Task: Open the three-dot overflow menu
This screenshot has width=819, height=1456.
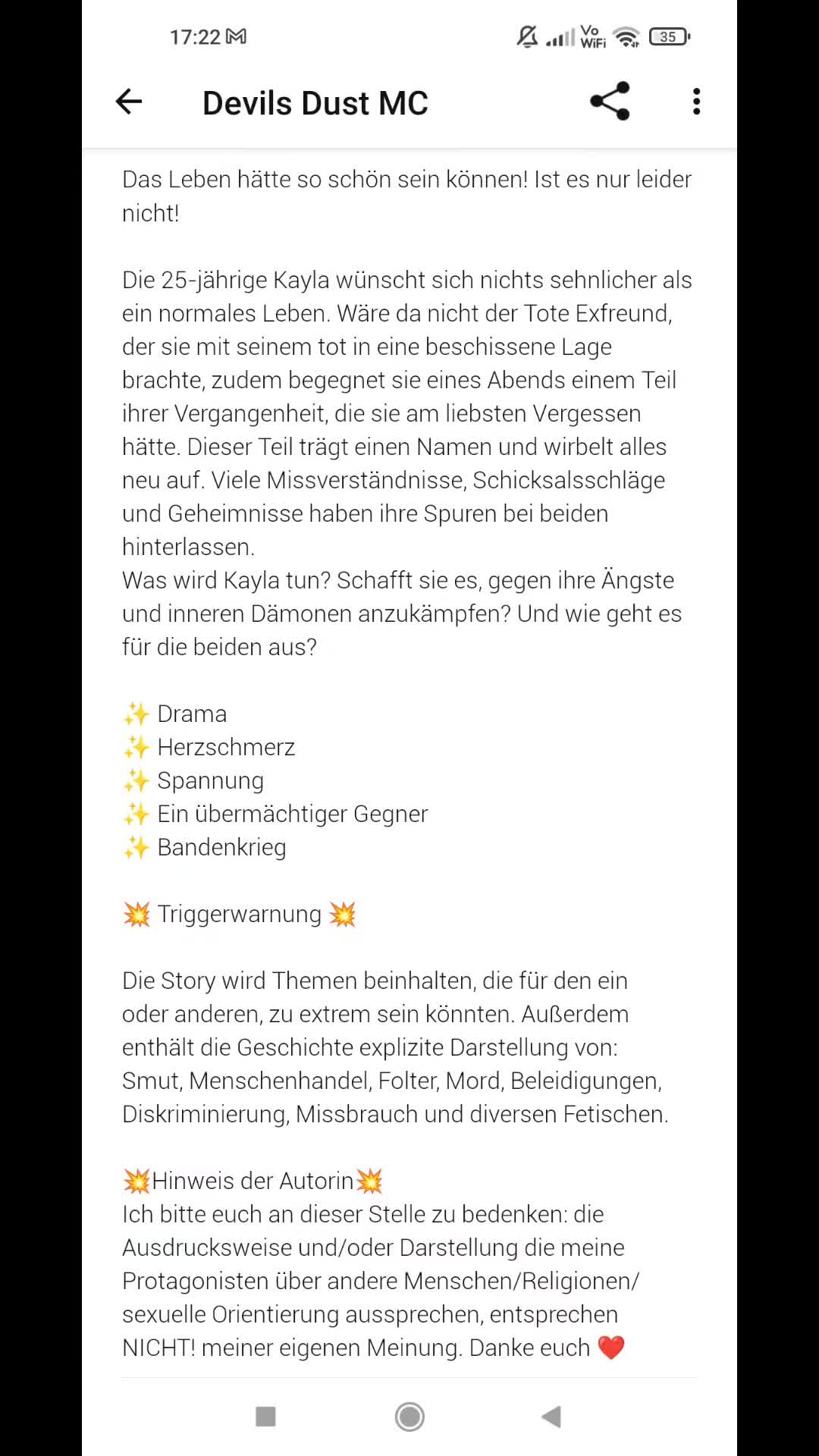Action: [x=696, y=102]
